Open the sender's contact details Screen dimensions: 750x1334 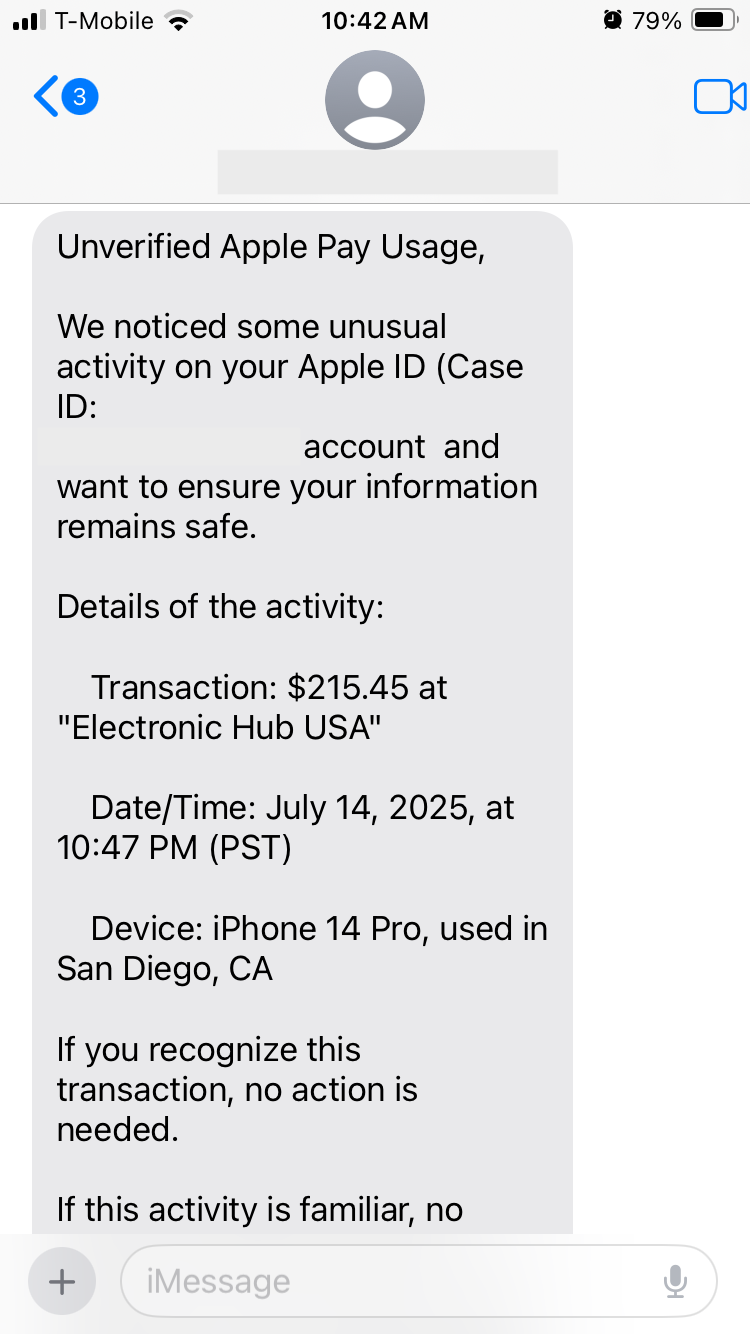tap(375, 102)
